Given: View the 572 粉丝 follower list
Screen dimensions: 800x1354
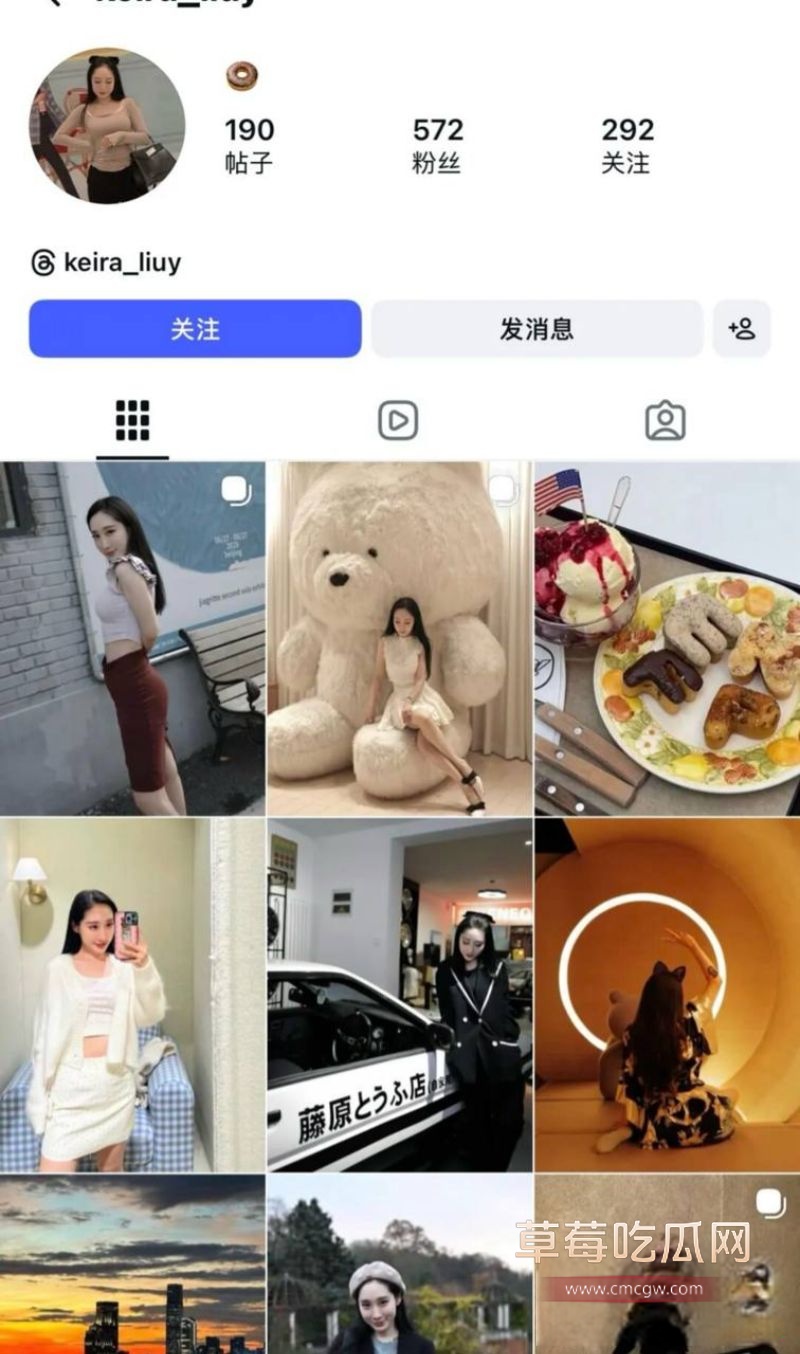Looking at the screenshot, I should (436, 143).
